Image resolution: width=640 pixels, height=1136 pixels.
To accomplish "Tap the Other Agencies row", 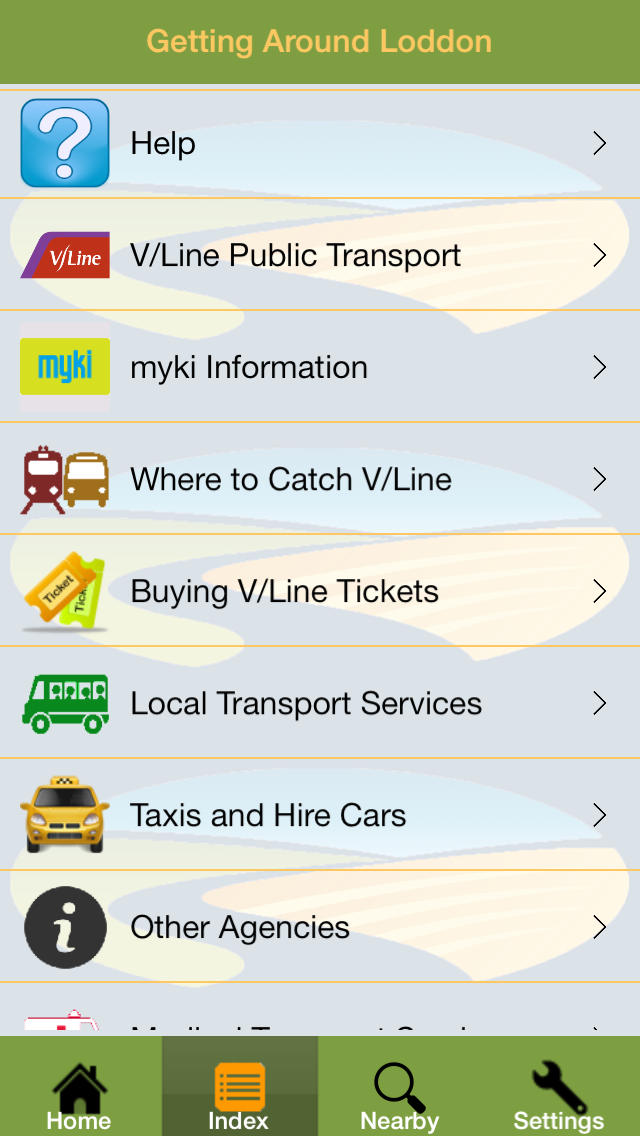I will [320, 927].
